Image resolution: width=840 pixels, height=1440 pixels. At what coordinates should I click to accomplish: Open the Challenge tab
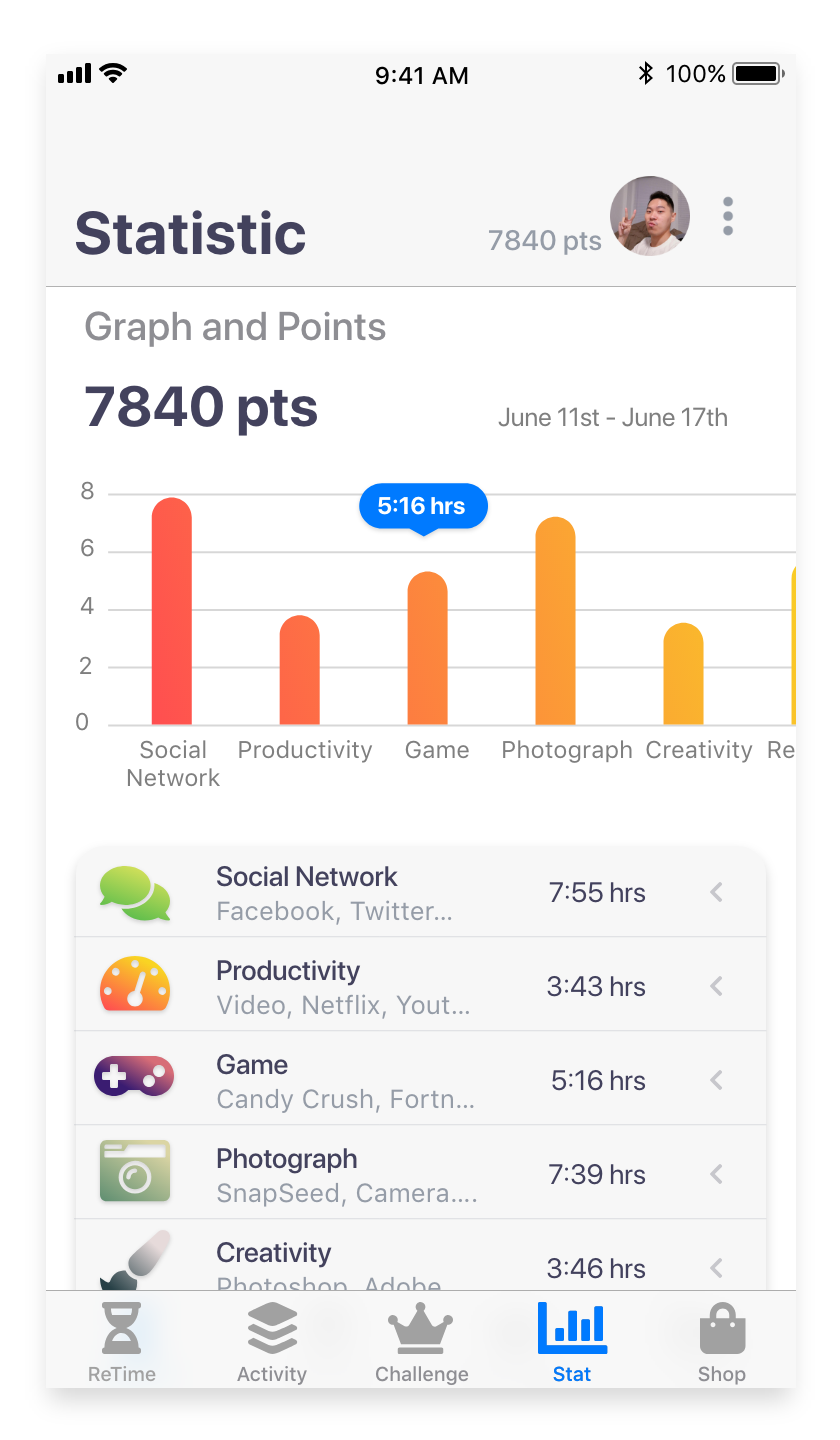tap(422, 1342)
